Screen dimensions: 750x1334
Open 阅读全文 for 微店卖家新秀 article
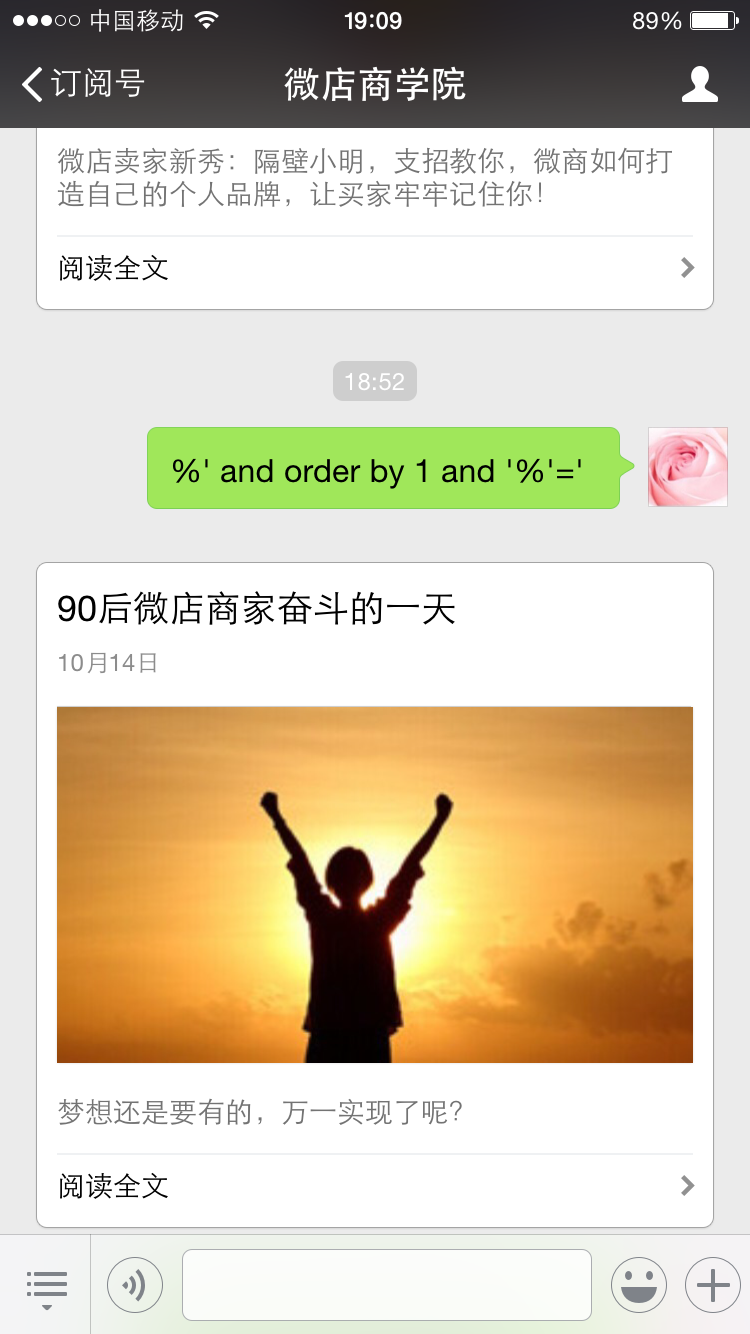pos(375,268)
